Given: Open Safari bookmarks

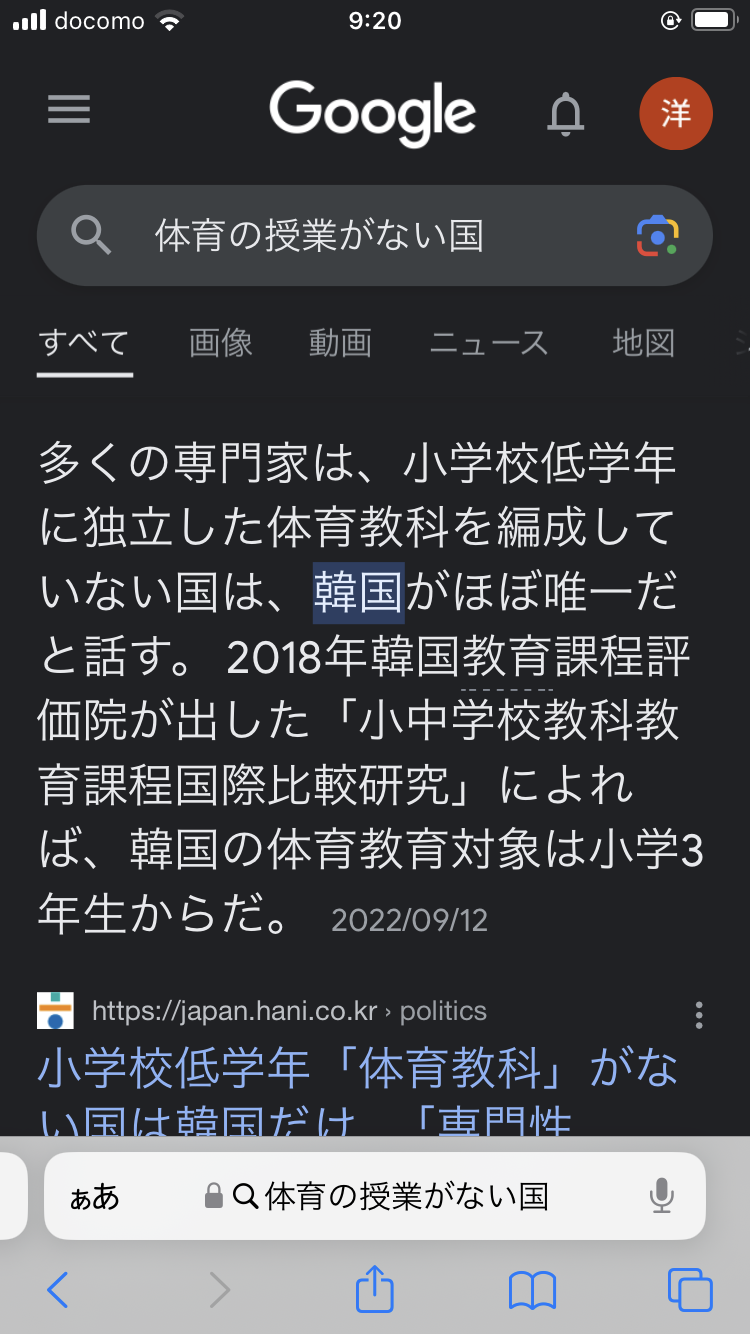Looking at the screenshot, I should point(532,1290).
